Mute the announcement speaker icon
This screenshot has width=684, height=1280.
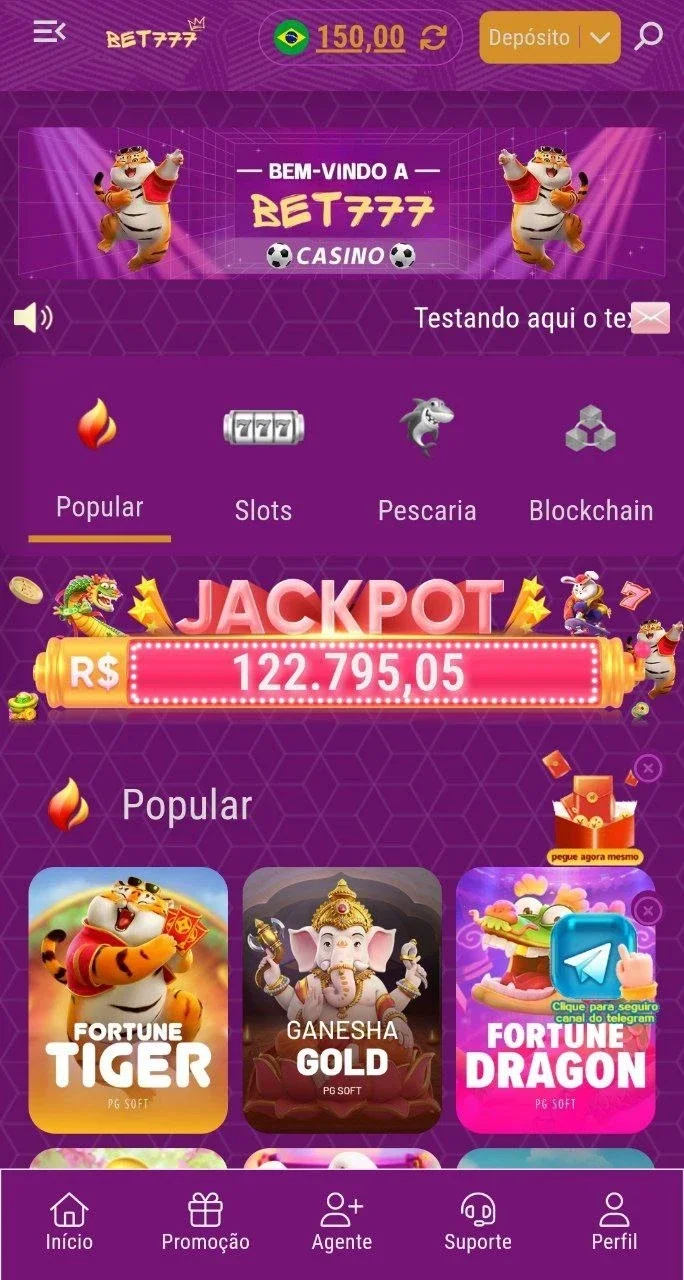point(33,318)
